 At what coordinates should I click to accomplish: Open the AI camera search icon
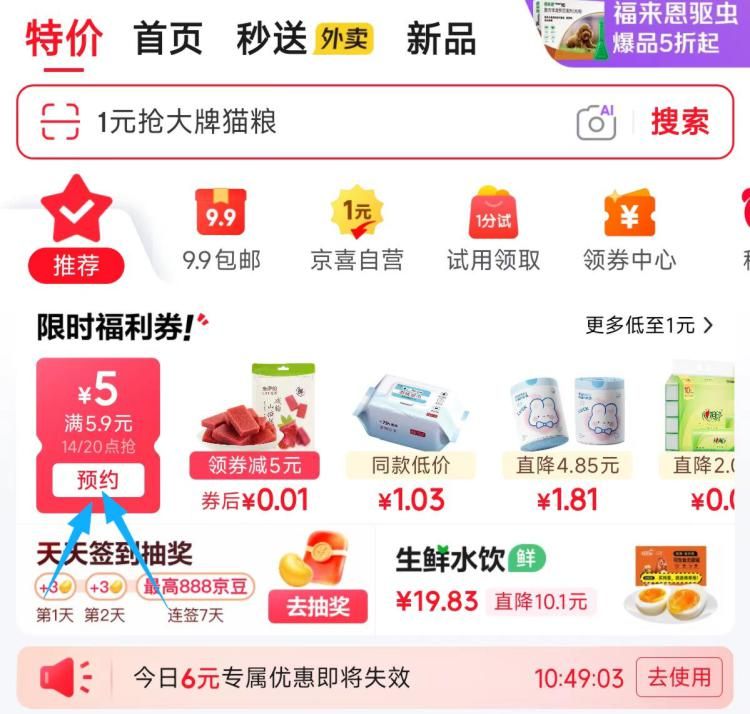coord(596,123)
